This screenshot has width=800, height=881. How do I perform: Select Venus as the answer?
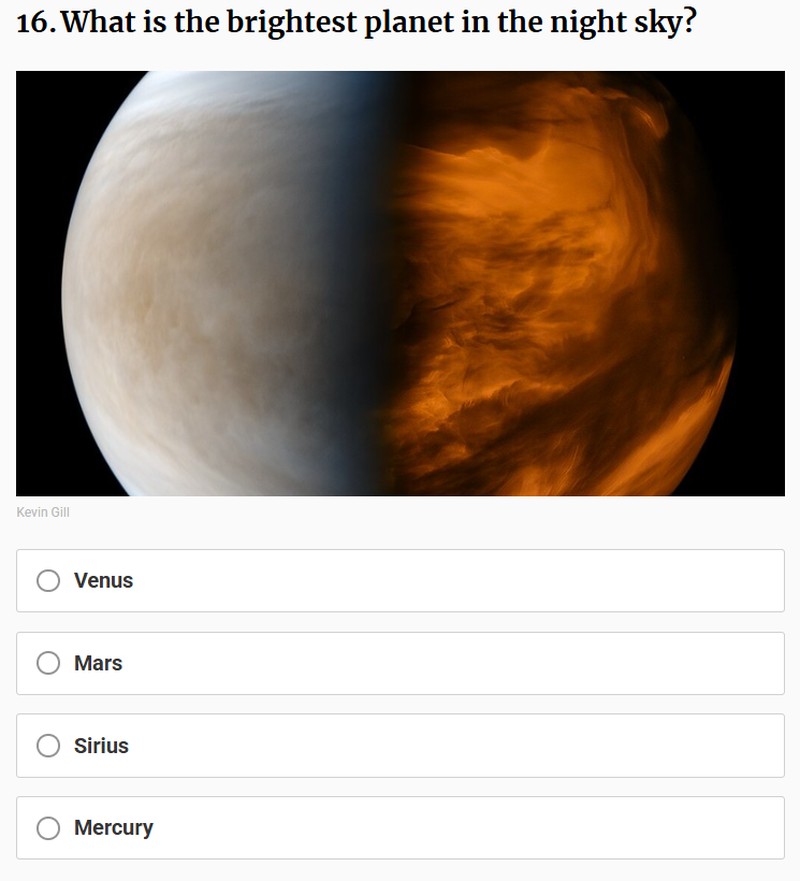(x=48, y=581)
